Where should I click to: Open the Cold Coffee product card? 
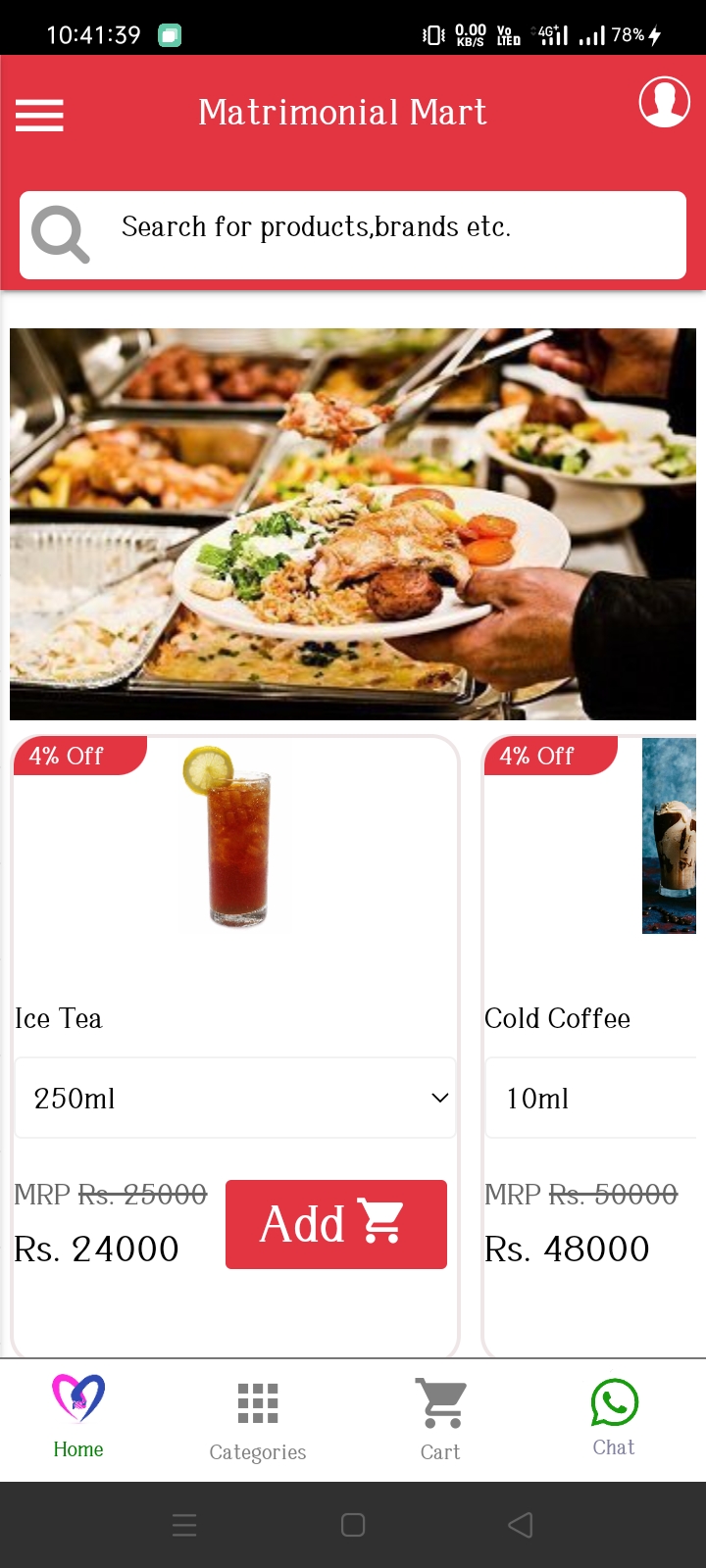point(594,1046)
